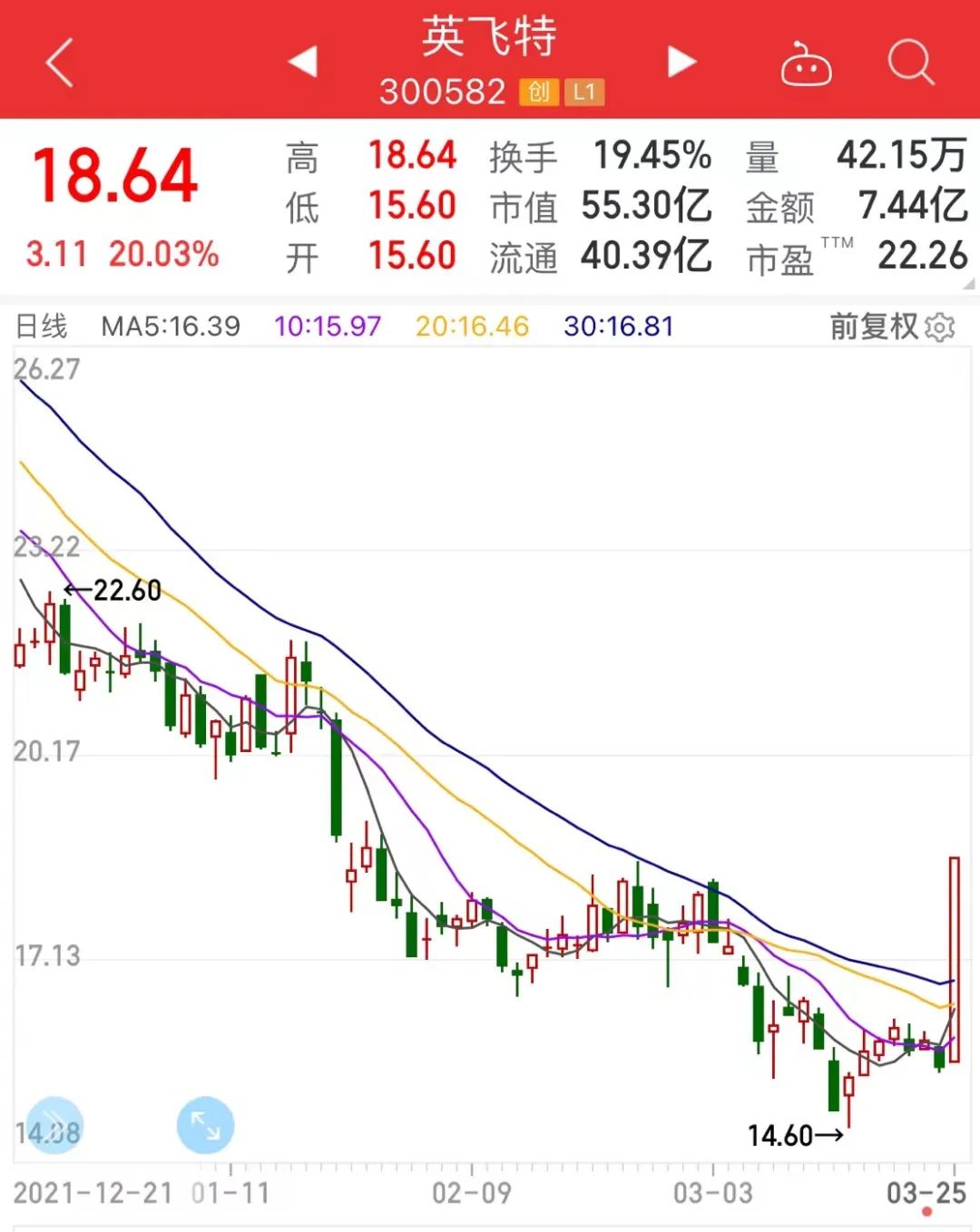Screen dimensions: 980x1232
Task: Expand the chart to full screen
Action: [x=205, y=1126]
